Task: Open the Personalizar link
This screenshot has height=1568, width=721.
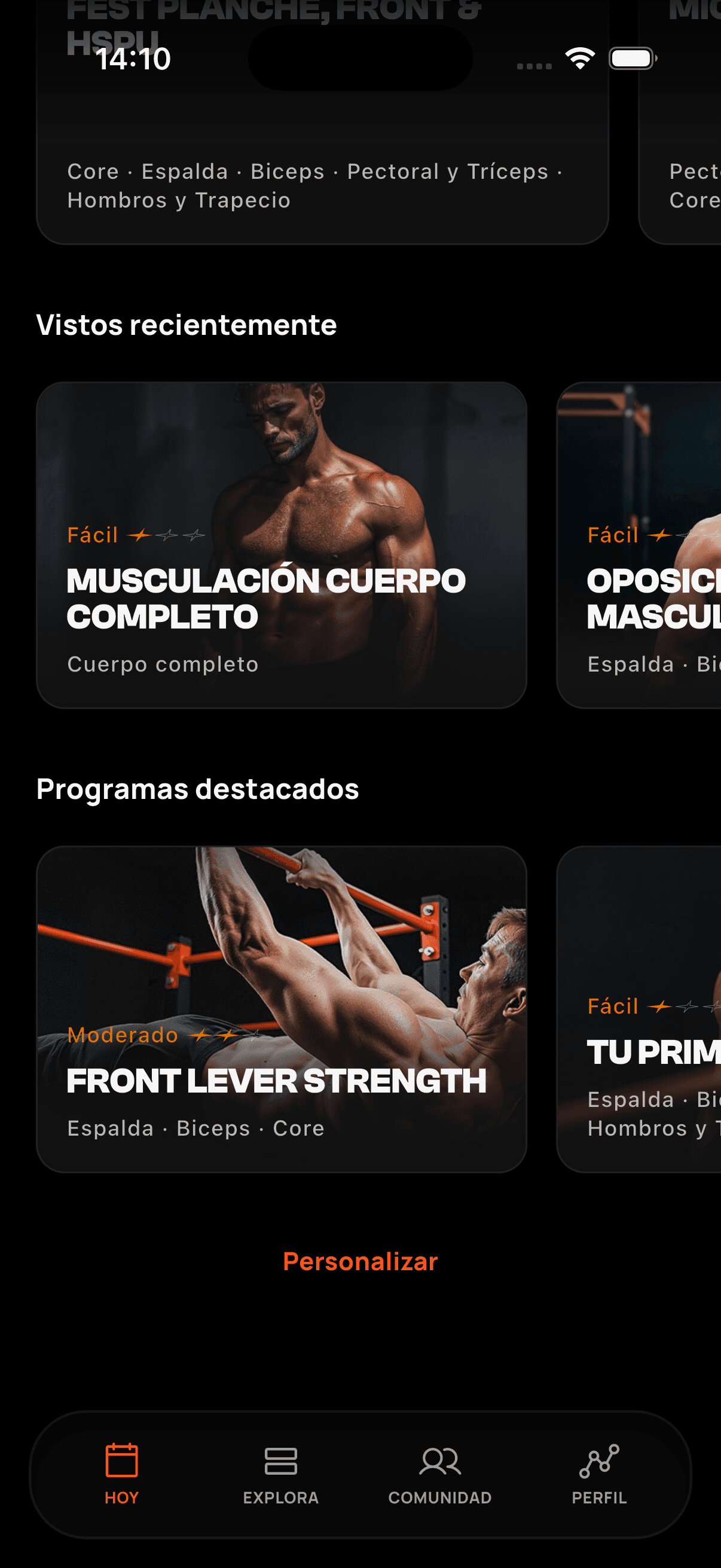Action: 359,1262
